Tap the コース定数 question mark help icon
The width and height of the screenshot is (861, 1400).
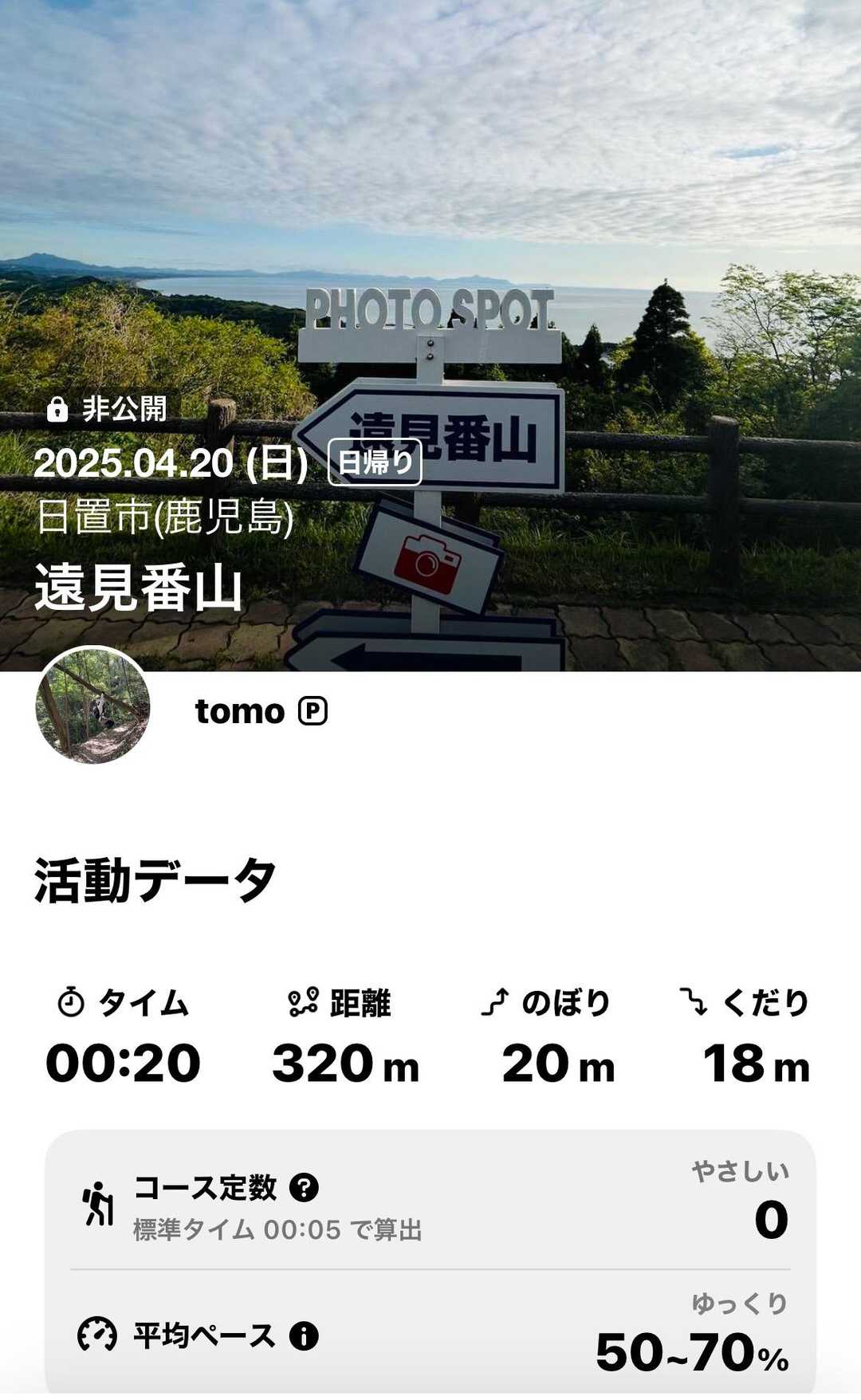304,1188
